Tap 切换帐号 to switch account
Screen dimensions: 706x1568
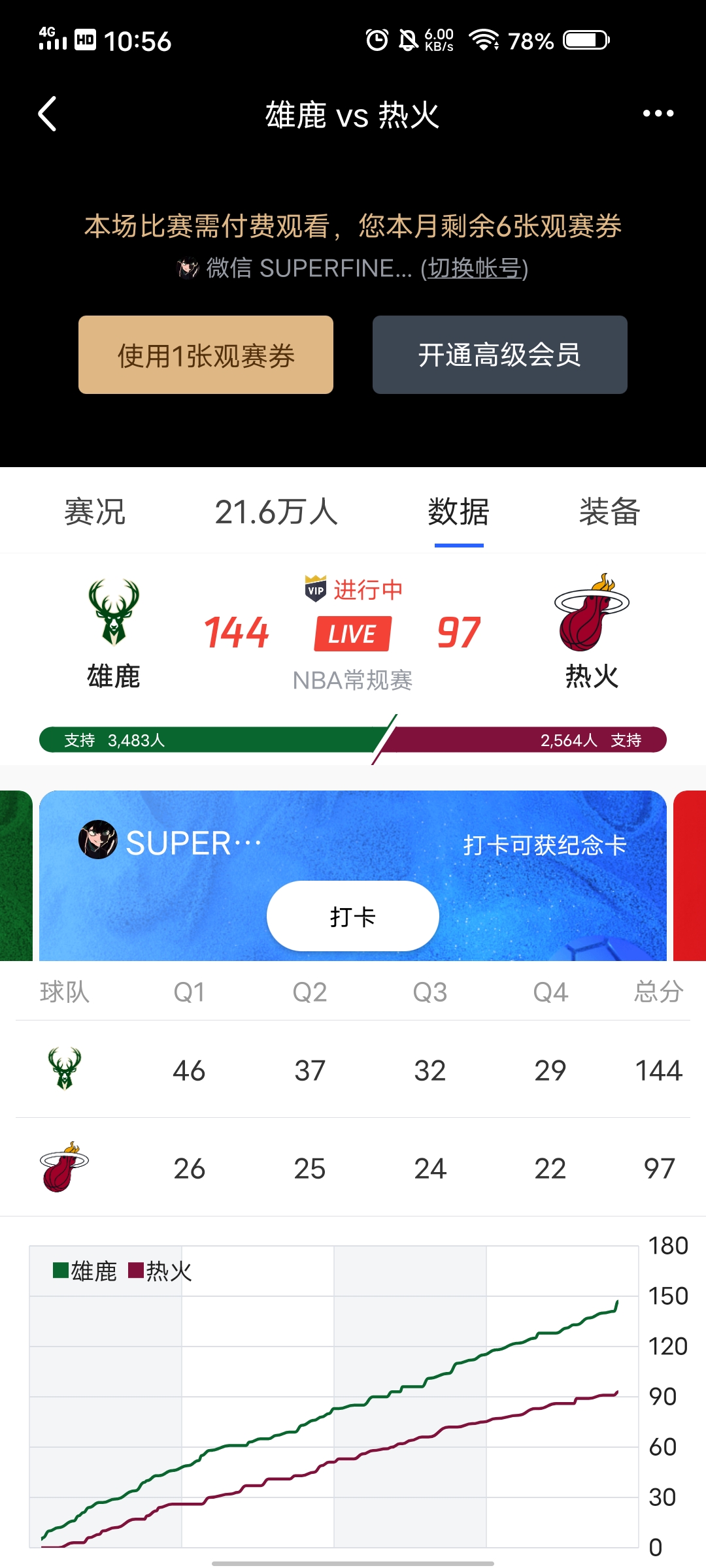coord(474,268)
